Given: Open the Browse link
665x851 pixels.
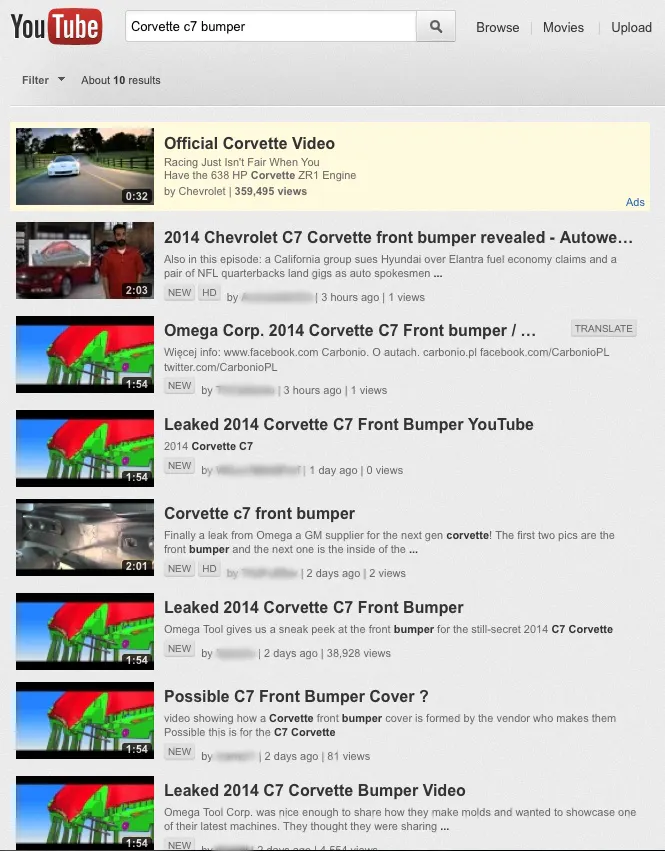Looking at the screenshot, I should pyautogui.click(x=497, y=28).
